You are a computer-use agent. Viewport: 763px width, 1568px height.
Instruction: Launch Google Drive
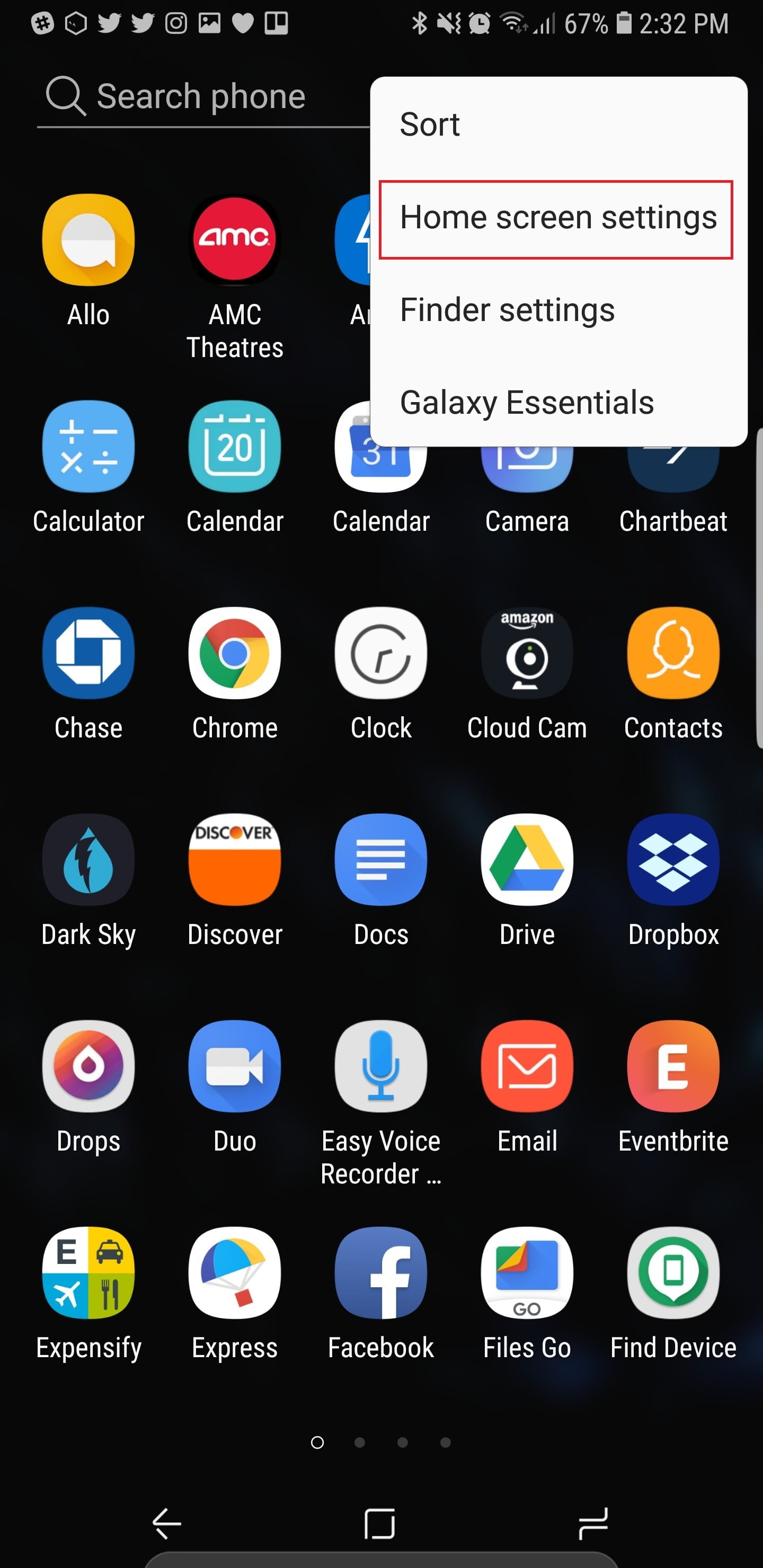pos(527,859)
